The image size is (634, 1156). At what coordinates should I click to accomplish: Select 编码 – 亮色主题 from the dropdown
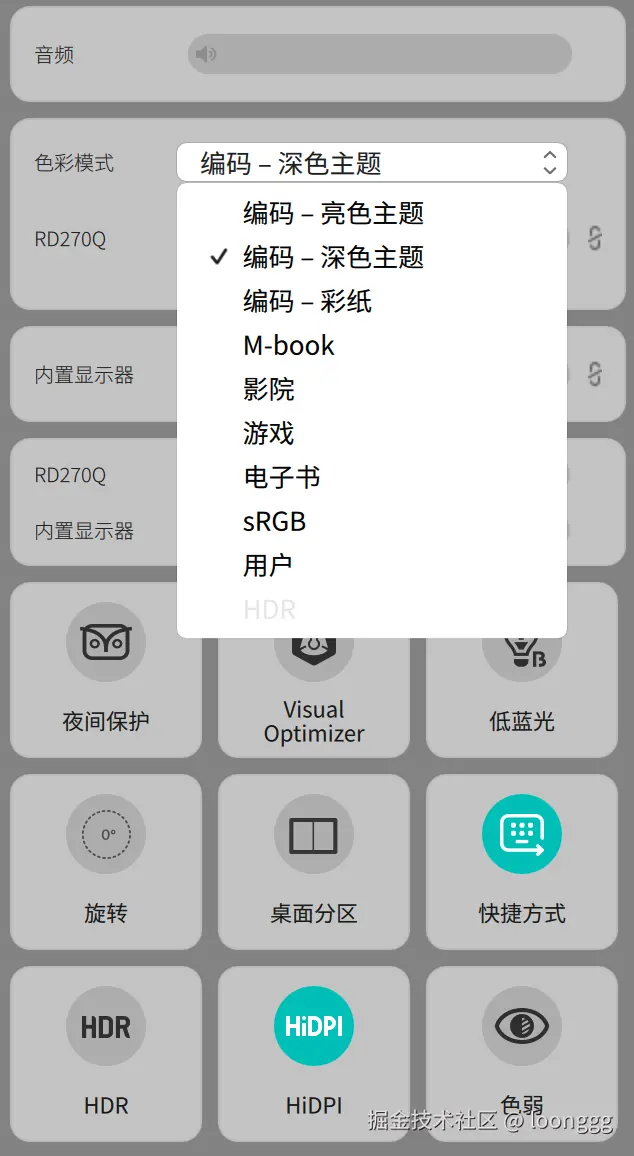pos(333,213)
